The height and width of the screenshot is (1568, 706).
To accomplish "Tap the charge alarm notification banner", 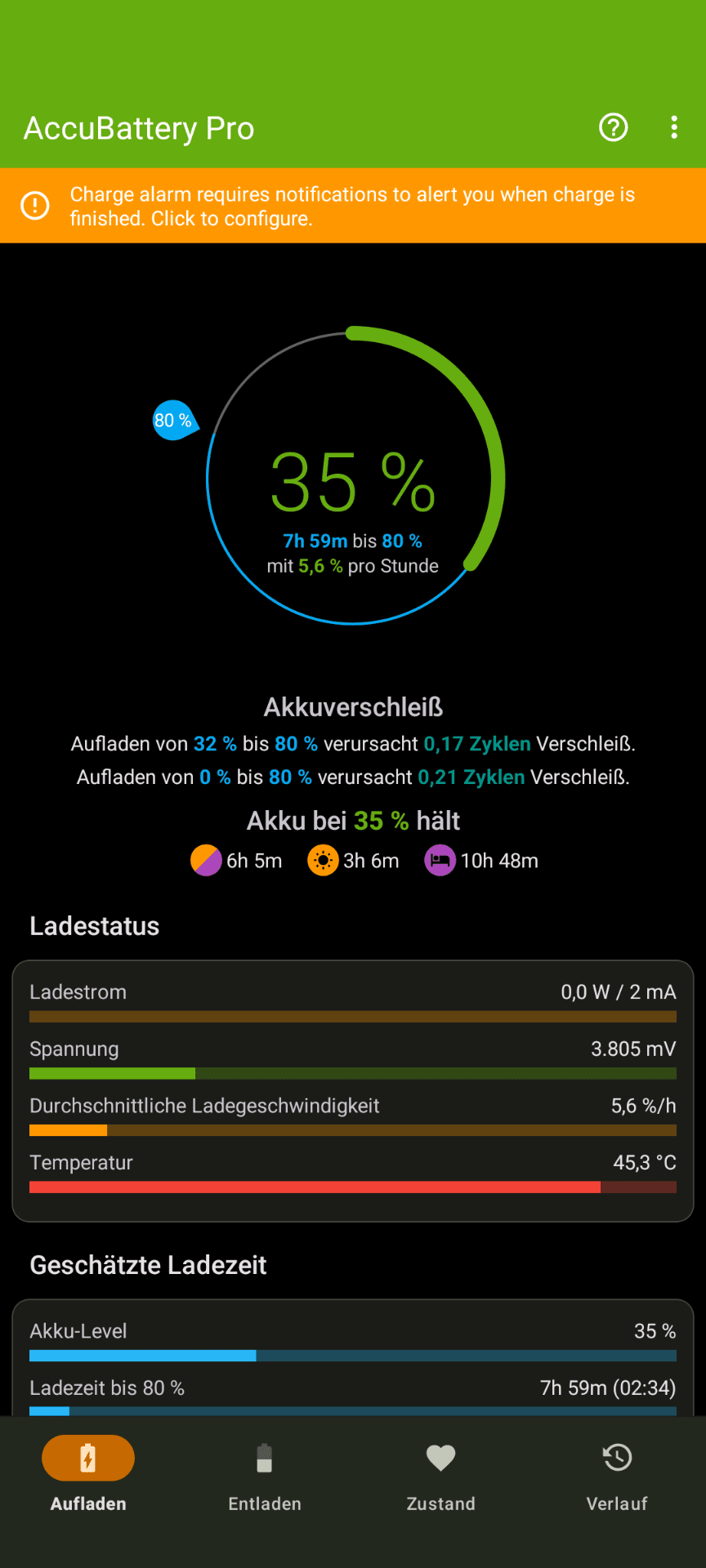I will [353, 206].
